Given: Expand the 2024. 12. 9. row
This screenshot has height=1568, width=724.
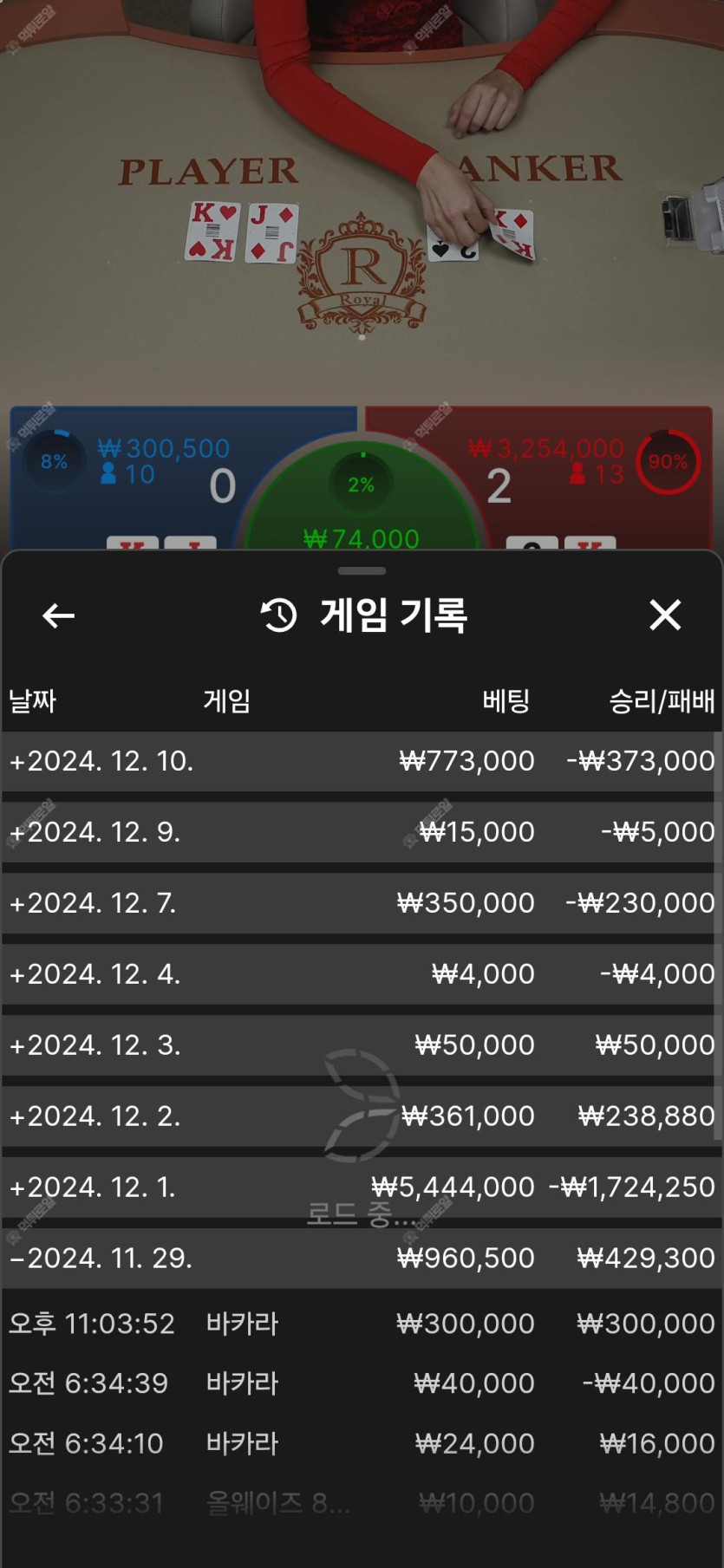Looking at the screenshot, I should point(95,832).
